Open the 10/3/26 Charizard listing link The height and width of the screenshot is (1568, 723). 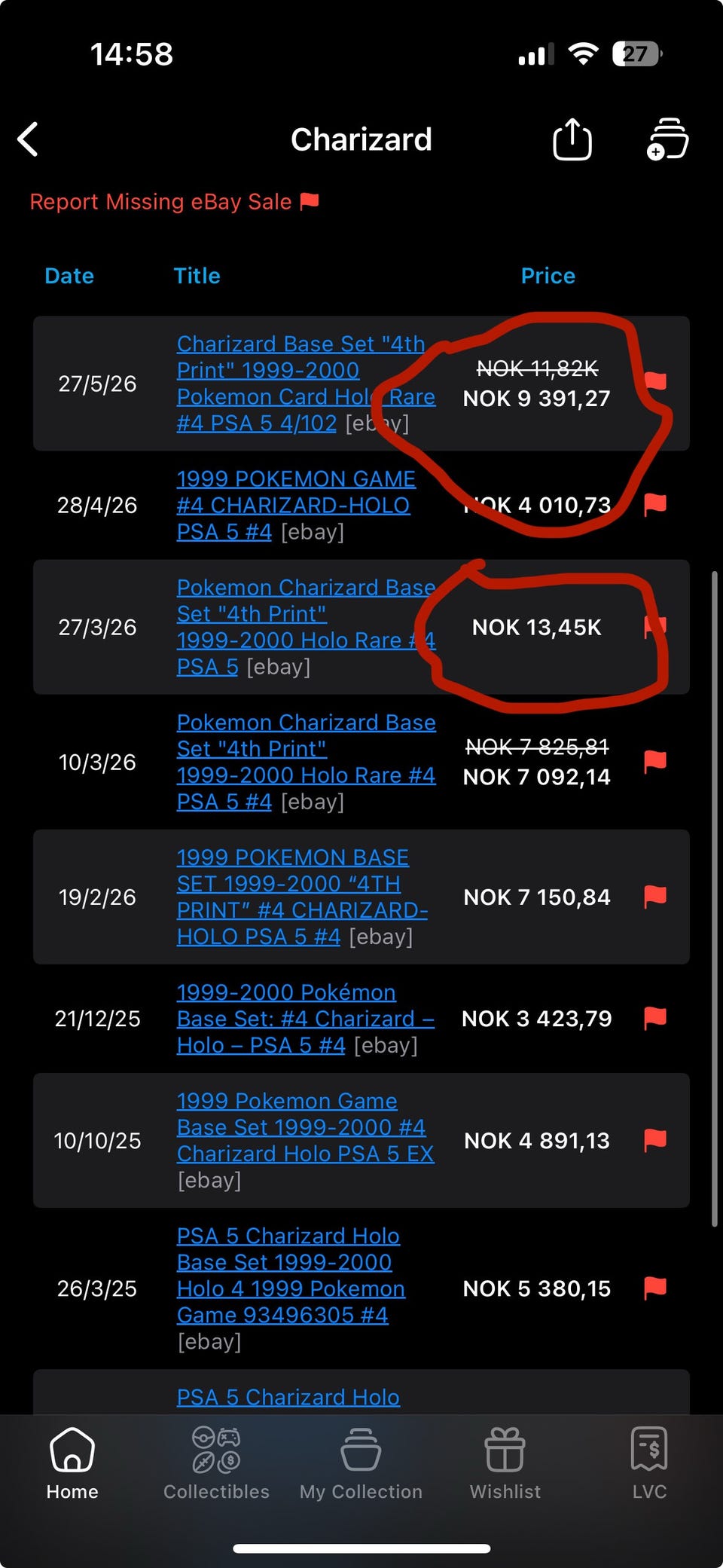(306, 762)
